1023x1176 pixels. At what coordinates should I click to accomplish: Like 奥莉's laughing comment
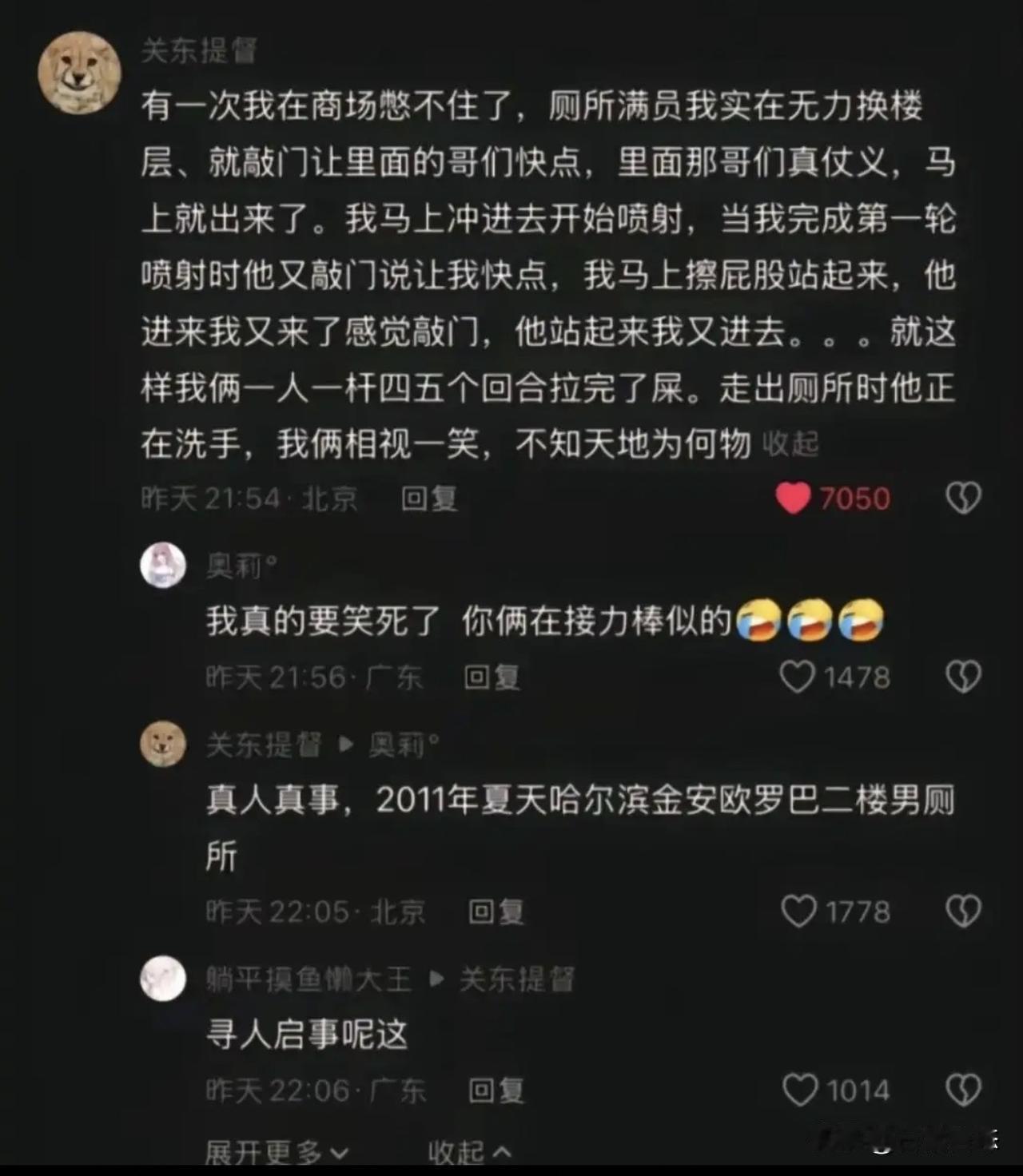pos(798,677)
